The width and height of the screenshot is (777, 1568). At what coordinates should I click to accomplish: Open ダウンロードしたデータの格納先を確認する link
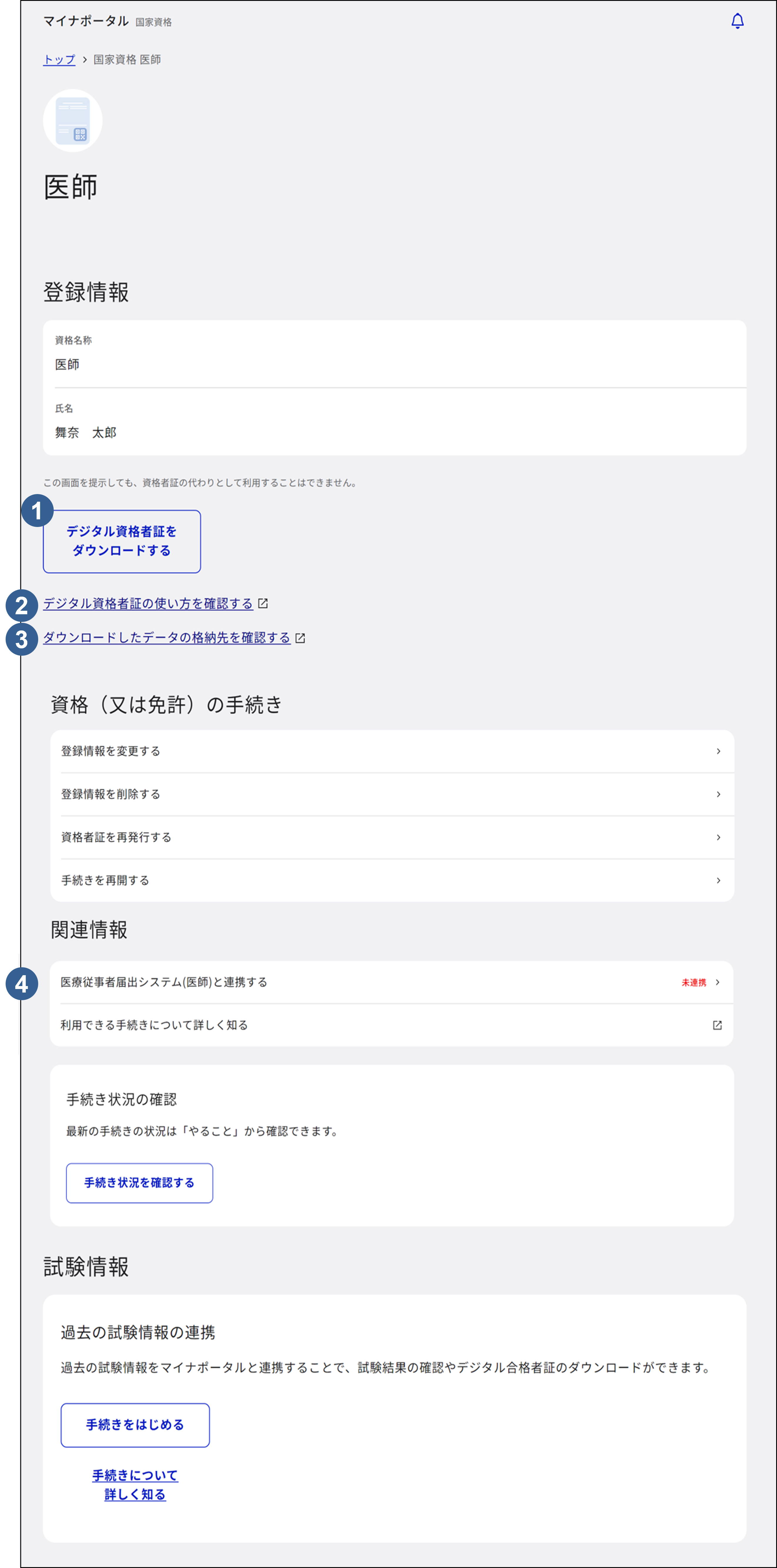(x=167, y=637)
